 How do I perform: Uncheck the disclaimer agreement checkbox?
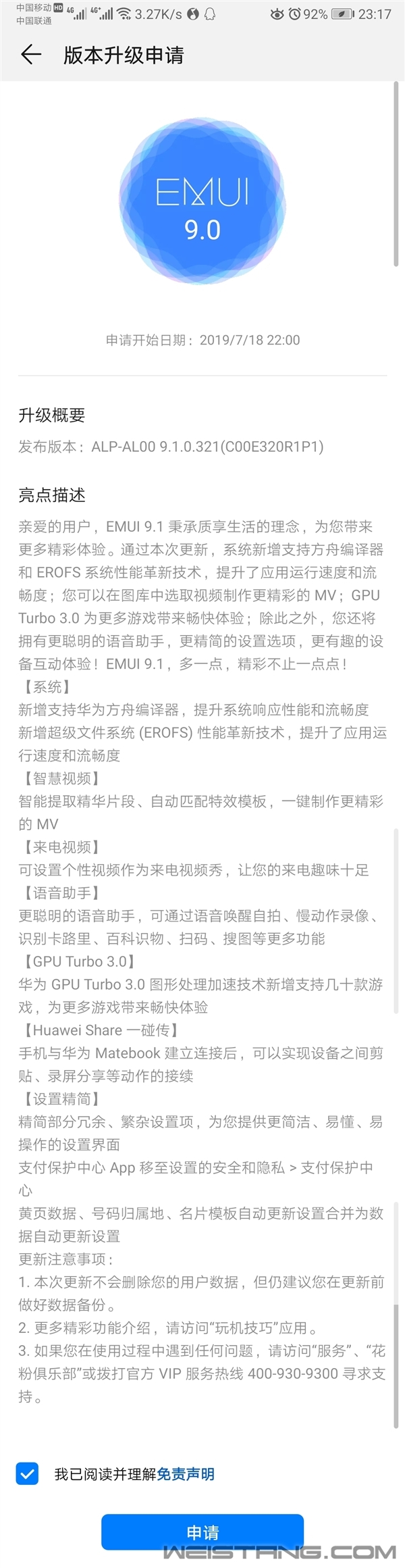[28, 1473]
